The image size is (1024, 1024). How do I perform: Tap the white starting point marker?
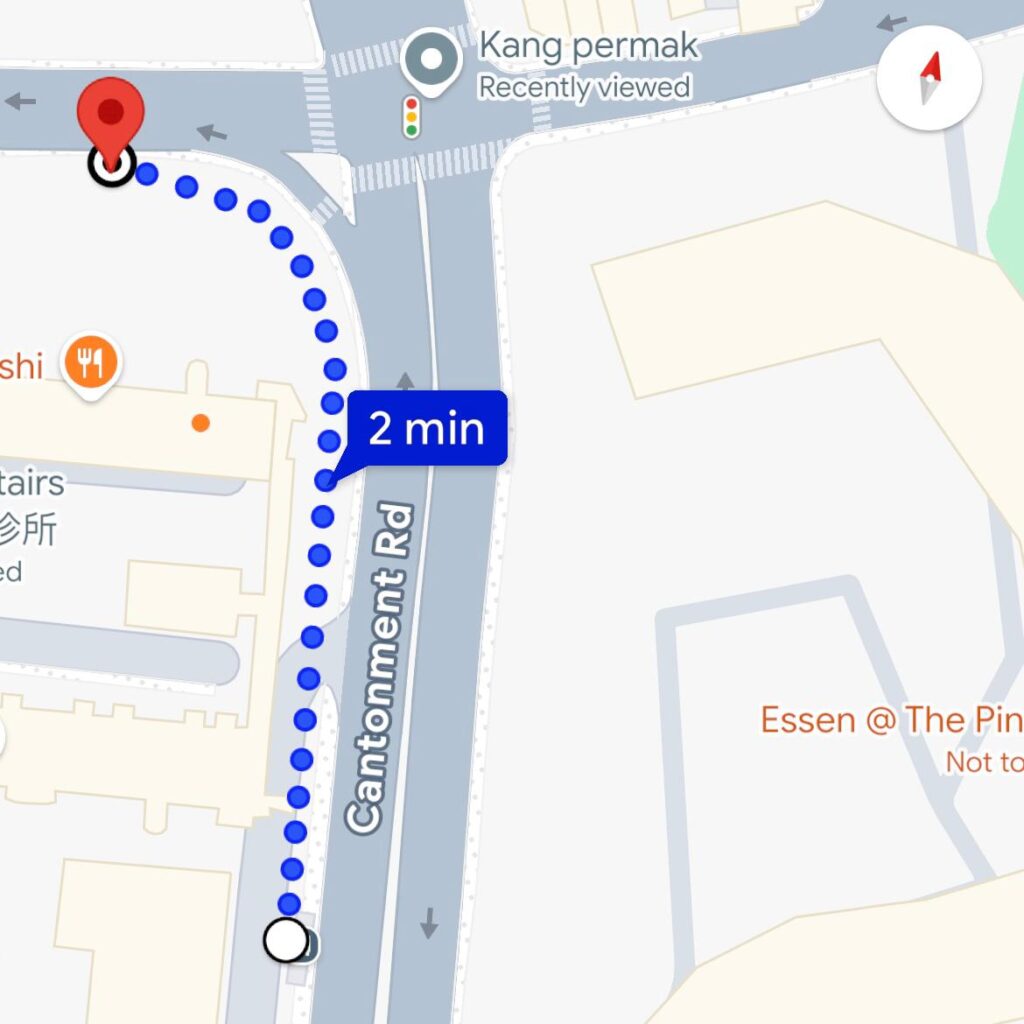286,940
